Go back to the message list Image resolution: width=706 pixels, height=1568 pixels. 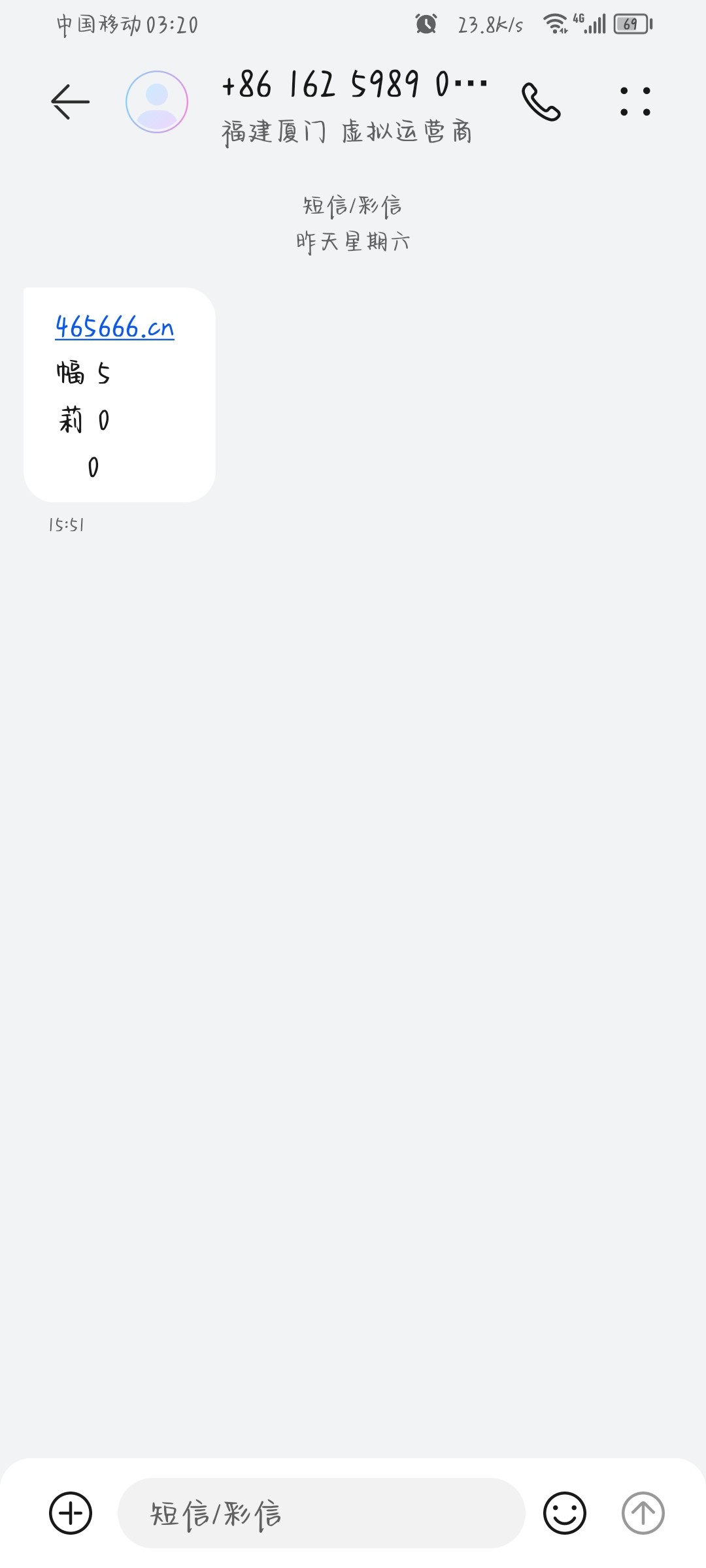point(70,102)
